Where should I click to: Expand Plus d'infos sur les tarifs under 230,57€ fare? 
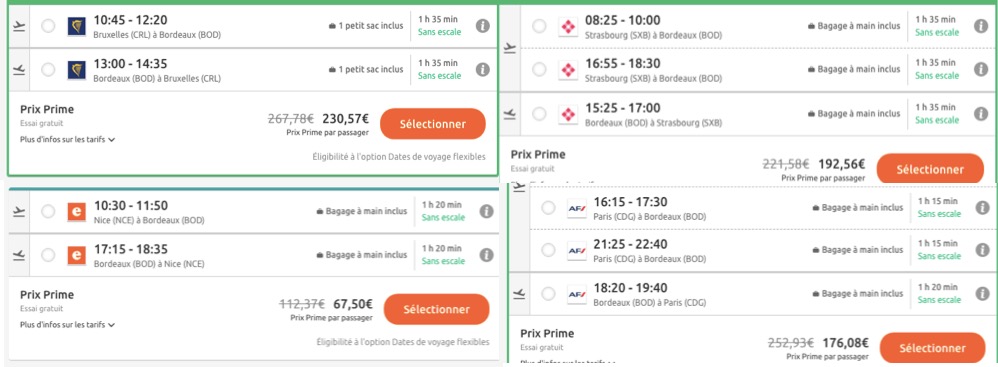[x=67, y=139]
